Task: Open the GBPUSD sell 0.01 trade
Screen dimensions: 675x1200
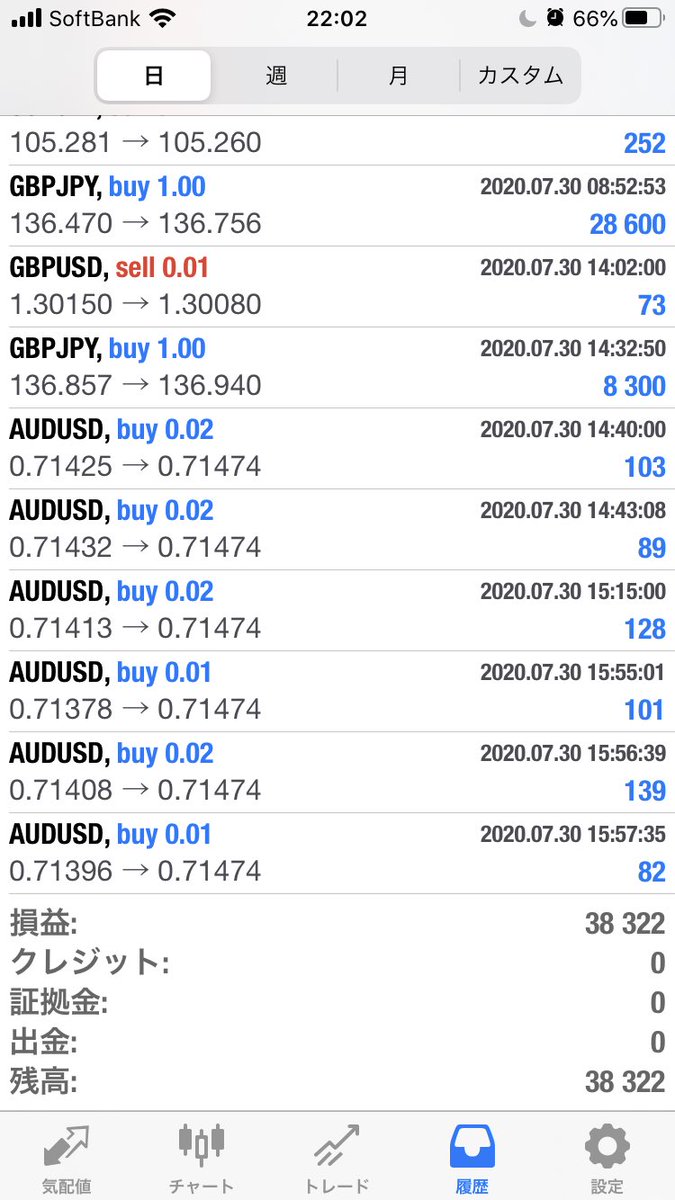Action: point(337,286)
